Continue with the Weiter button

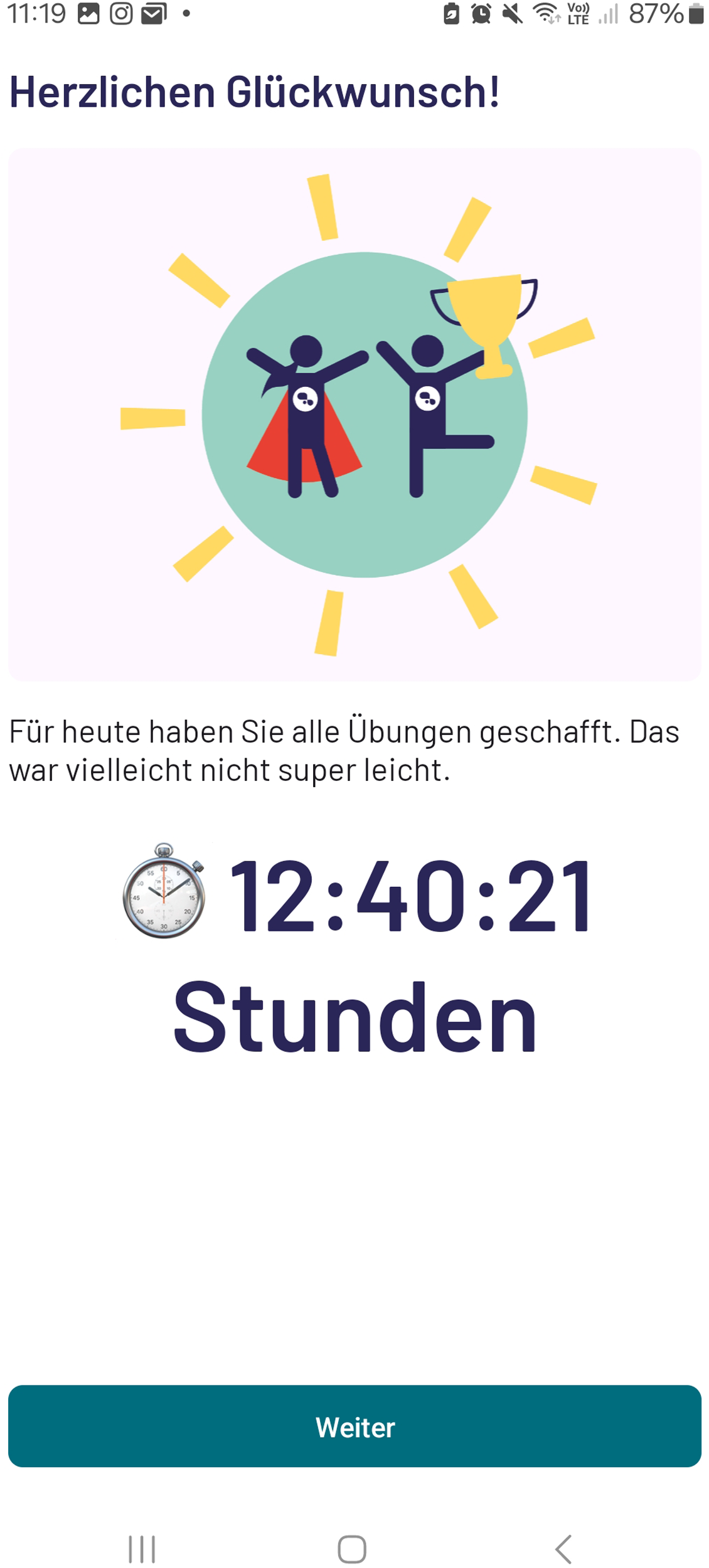[354, 1427]
